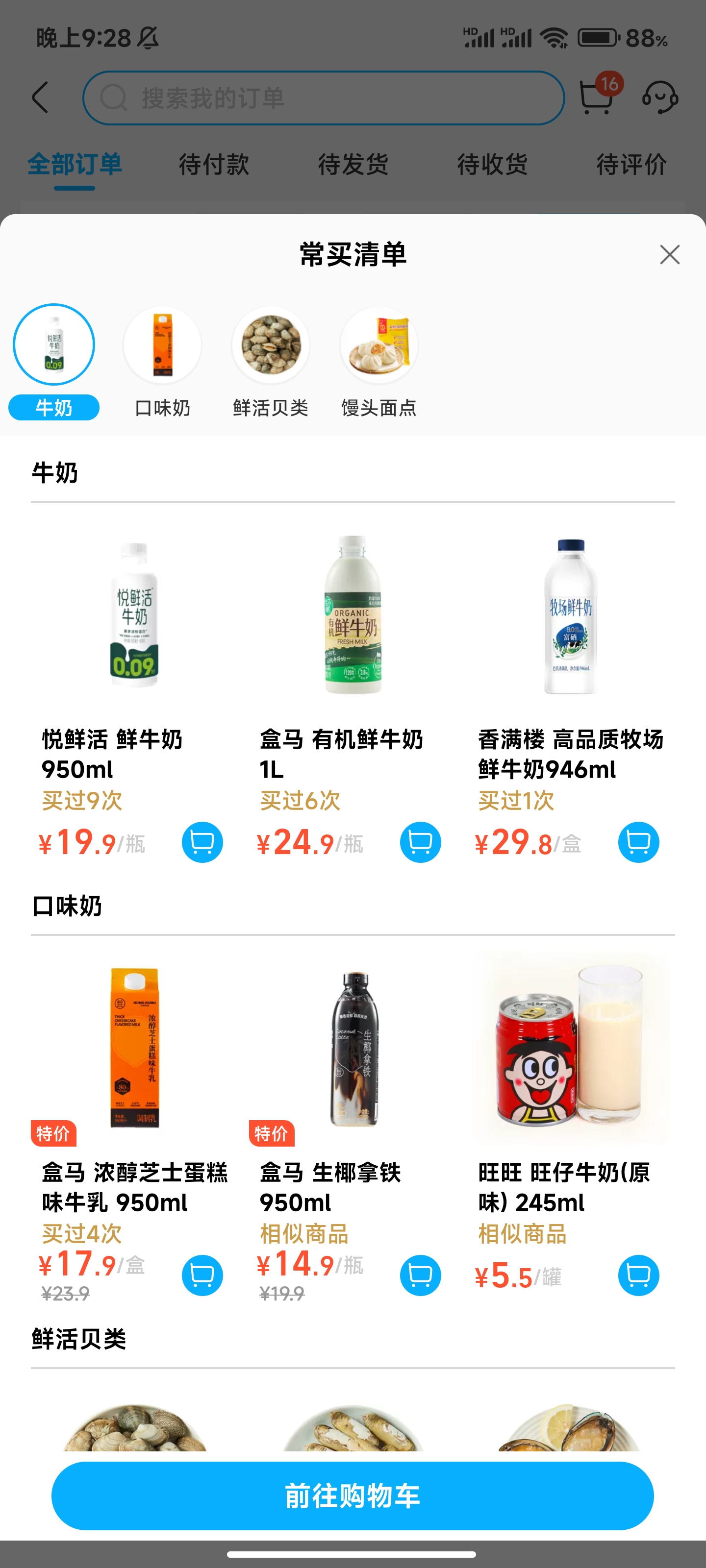Add 盒马 生椰拿铁 950ml to cart
Image resolution: width=706 pixels, height=1568 pixels.
pyautogui.click(x=420, y=1275)
